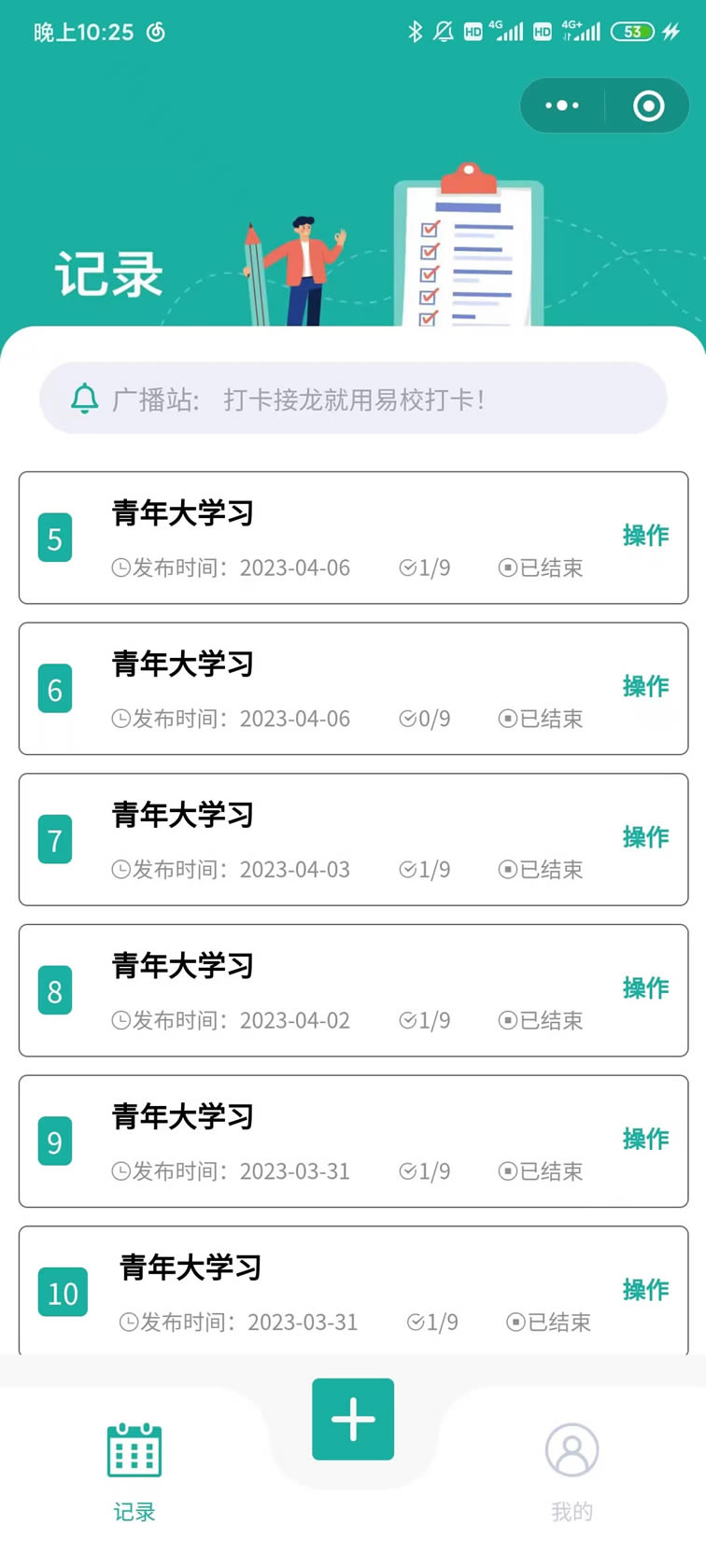Open the 广播站 announcement banner
706x1568 pixels.
click(x=353, y=399)
